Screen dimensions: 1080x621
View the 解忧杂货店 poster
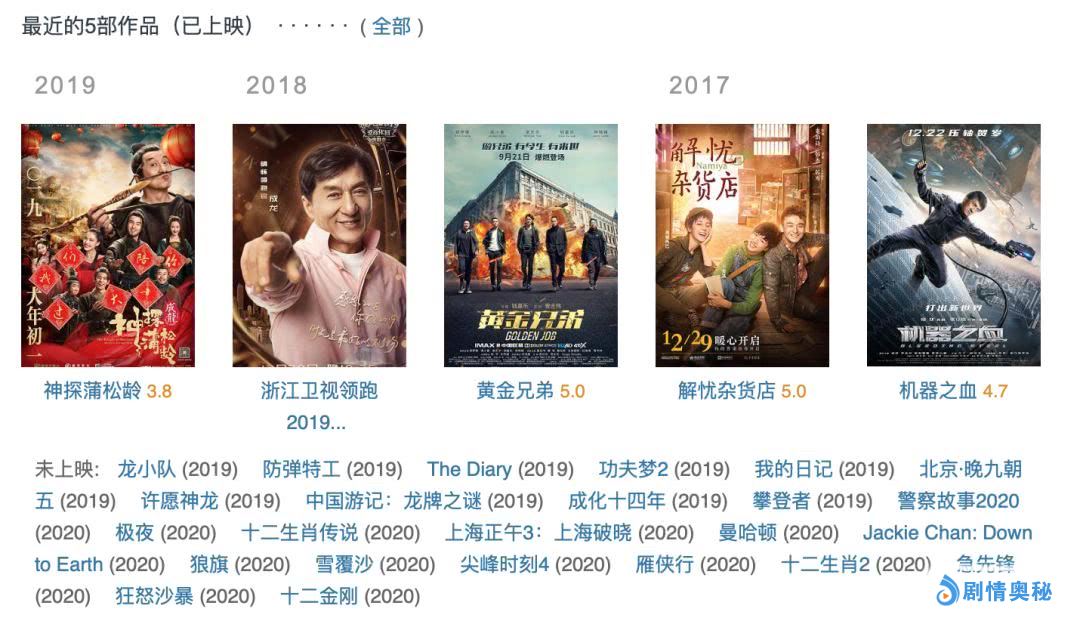tap(742, 245)
